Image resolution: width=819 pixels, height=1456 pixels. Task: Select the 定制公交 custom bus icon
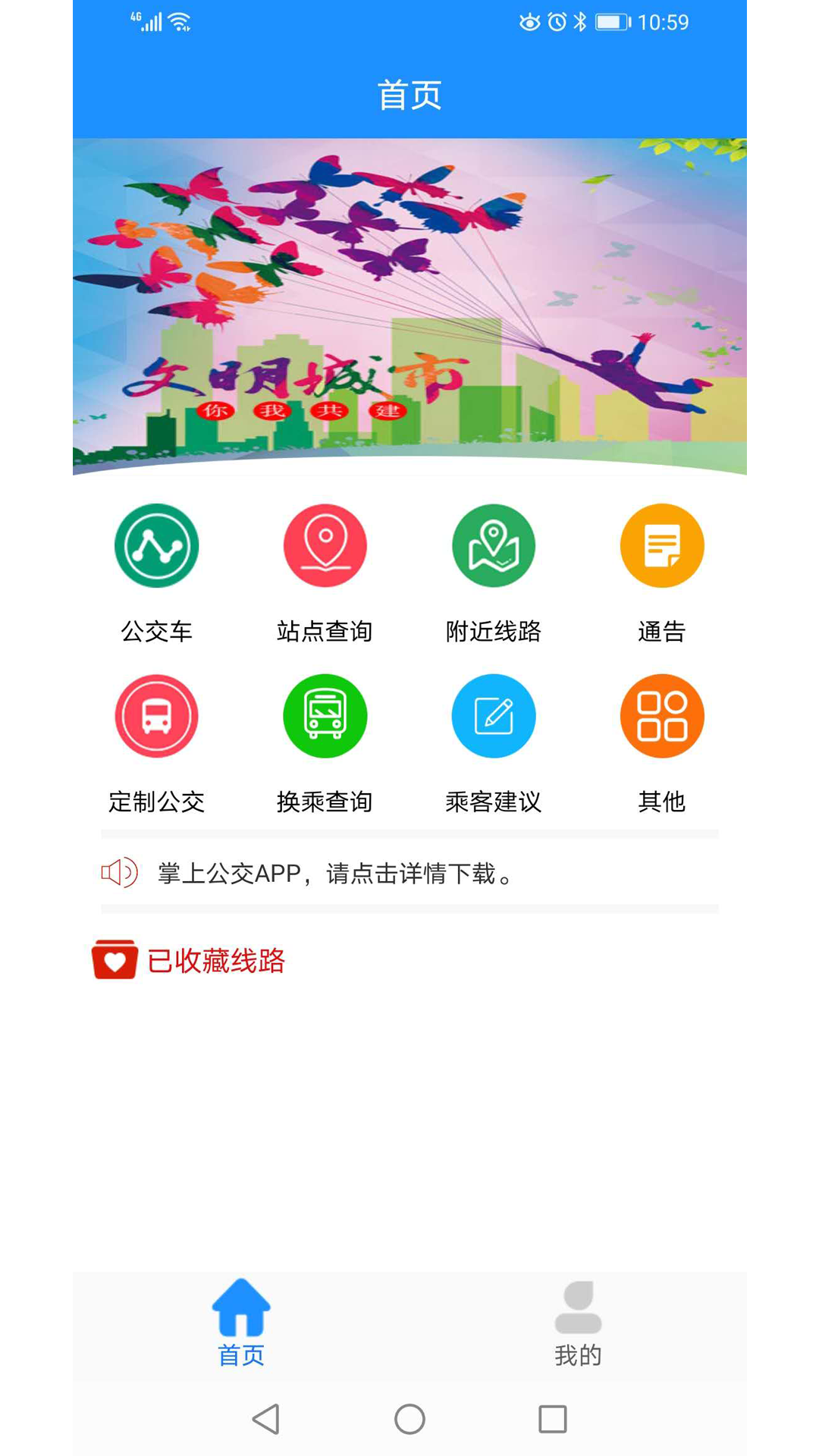(155, 715)
